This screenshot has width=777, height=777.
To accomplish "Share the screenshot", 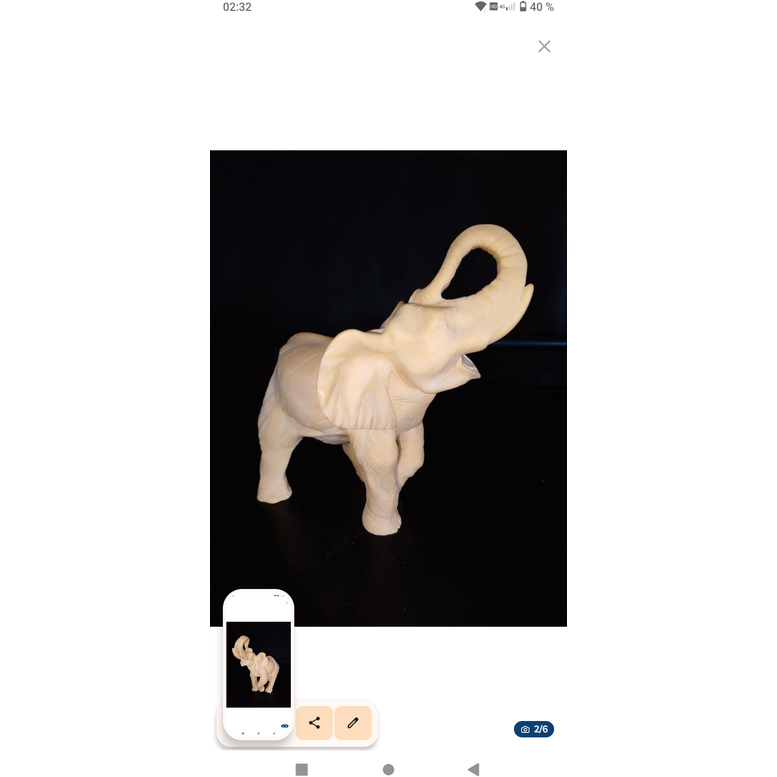I will tap(314, 722).
